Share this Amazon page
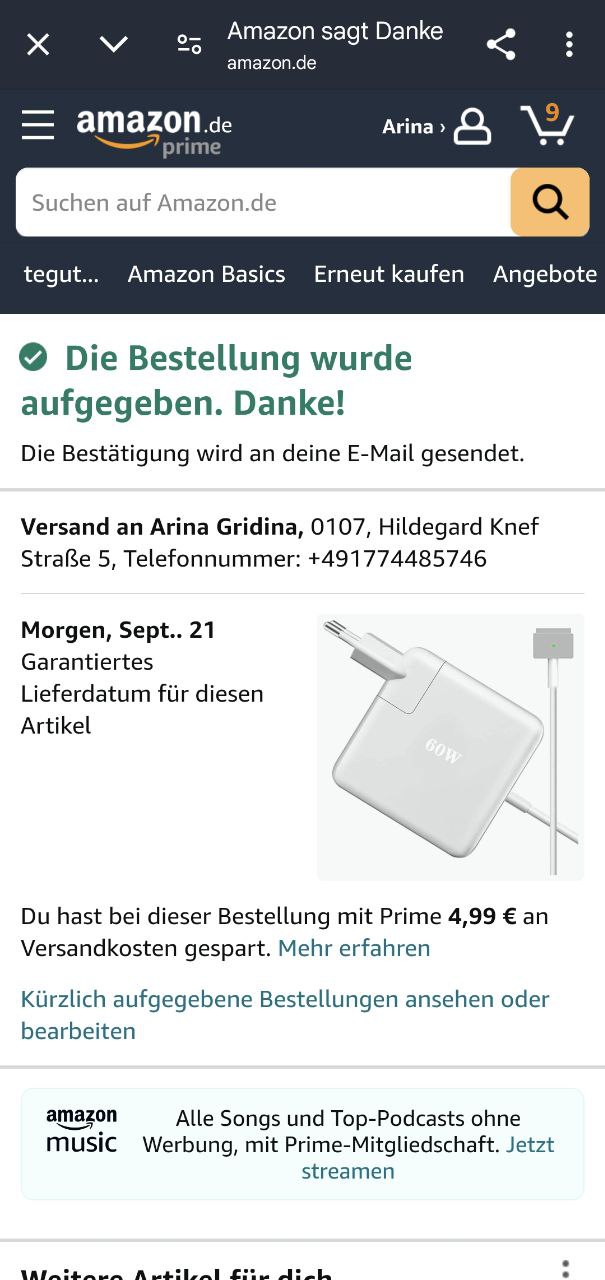605x1280 pixels. (500, 44)
